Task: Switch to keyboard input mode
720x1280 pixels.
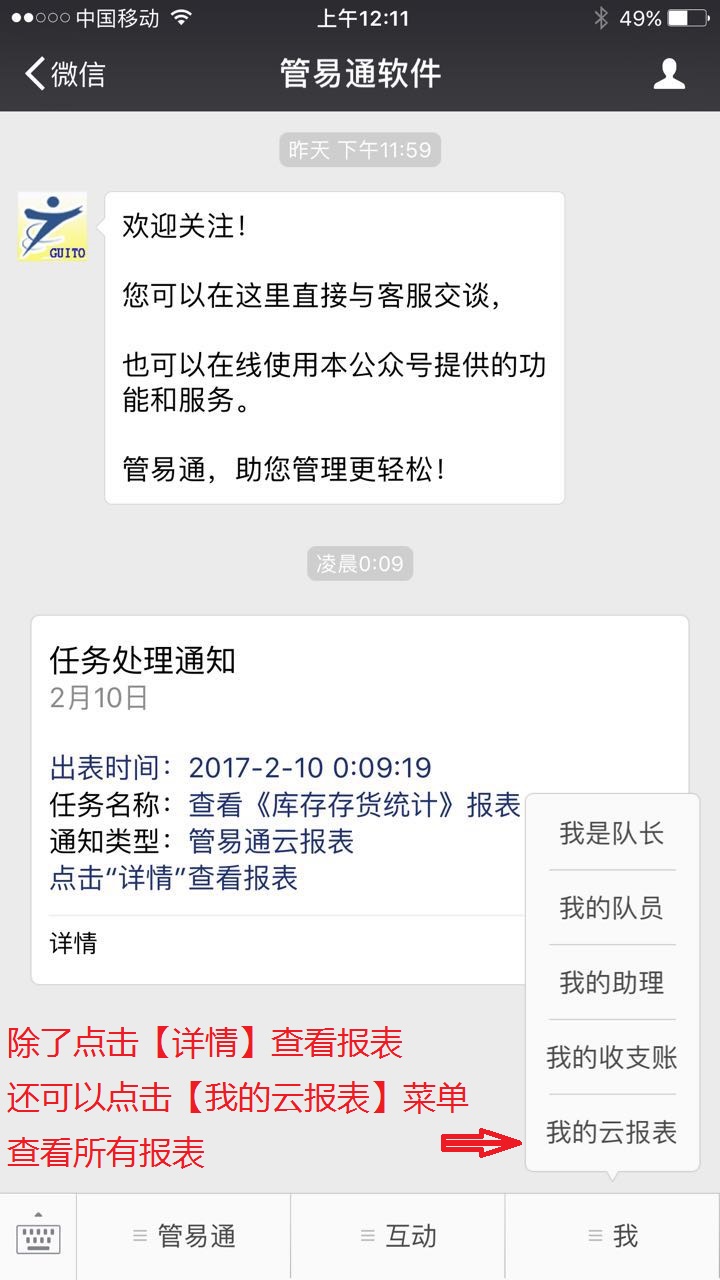Action: [x=38, y=1237]
